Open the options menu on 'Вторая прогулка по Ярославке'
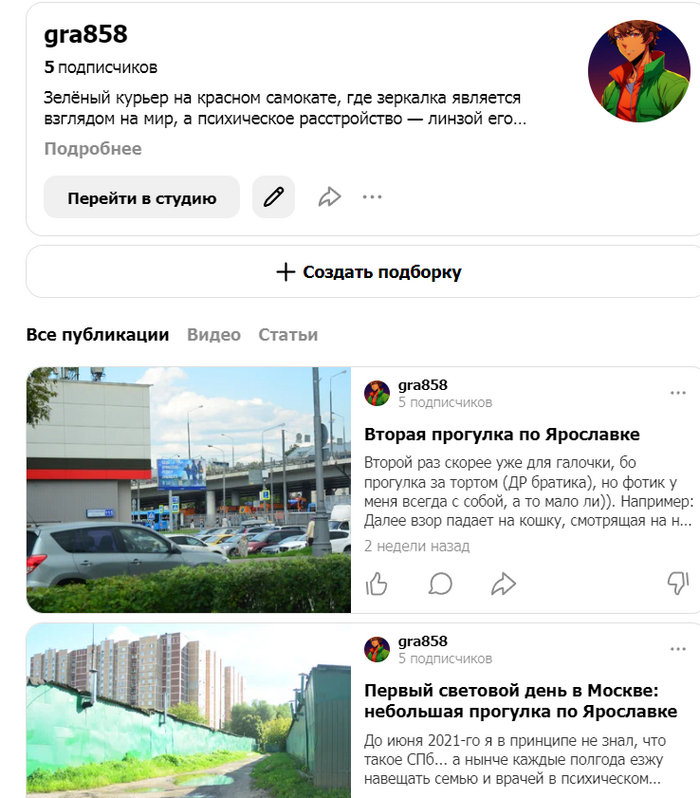 678,393
